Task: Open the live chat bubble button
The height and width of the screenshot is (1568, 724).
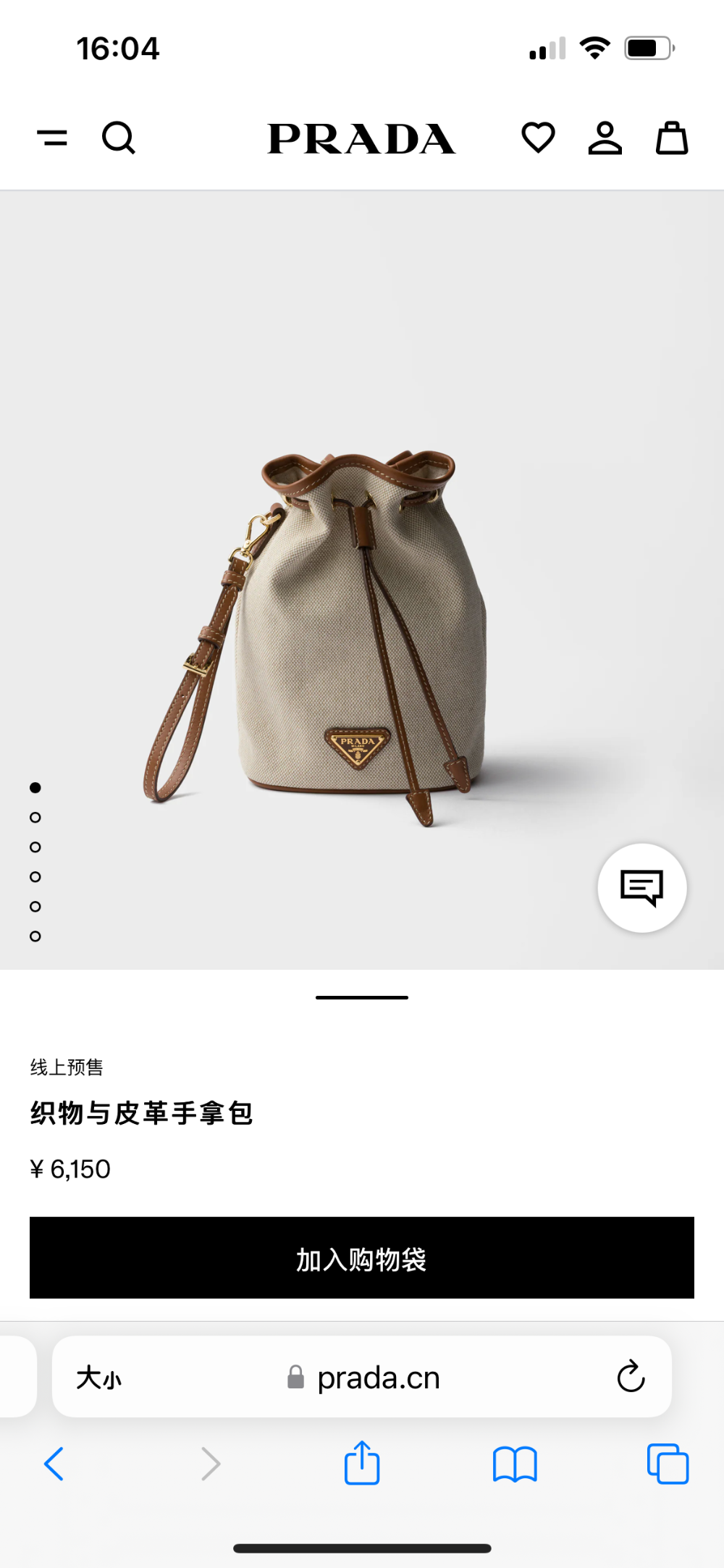Action: pyautogui.click(x=642, y=888)
